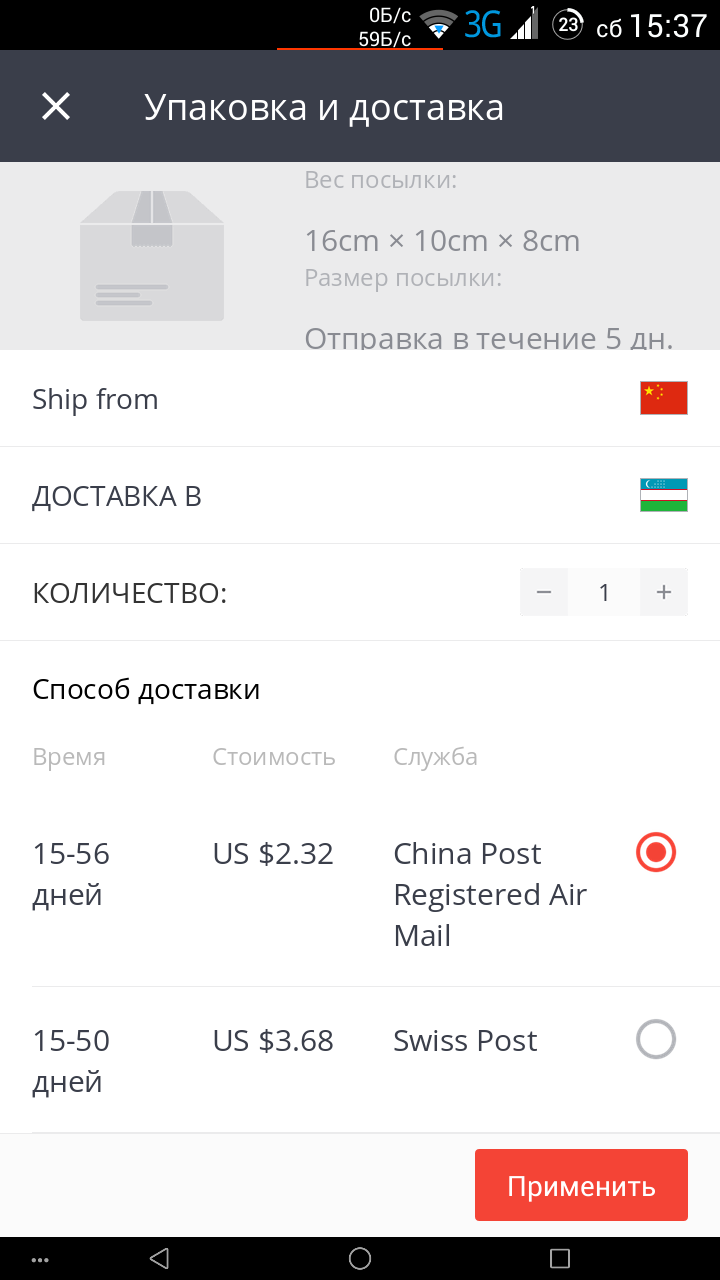The height and width of the screenshot is (1280, 720).
Task: Select China Post Registered Air Mail
Action: 656,853
